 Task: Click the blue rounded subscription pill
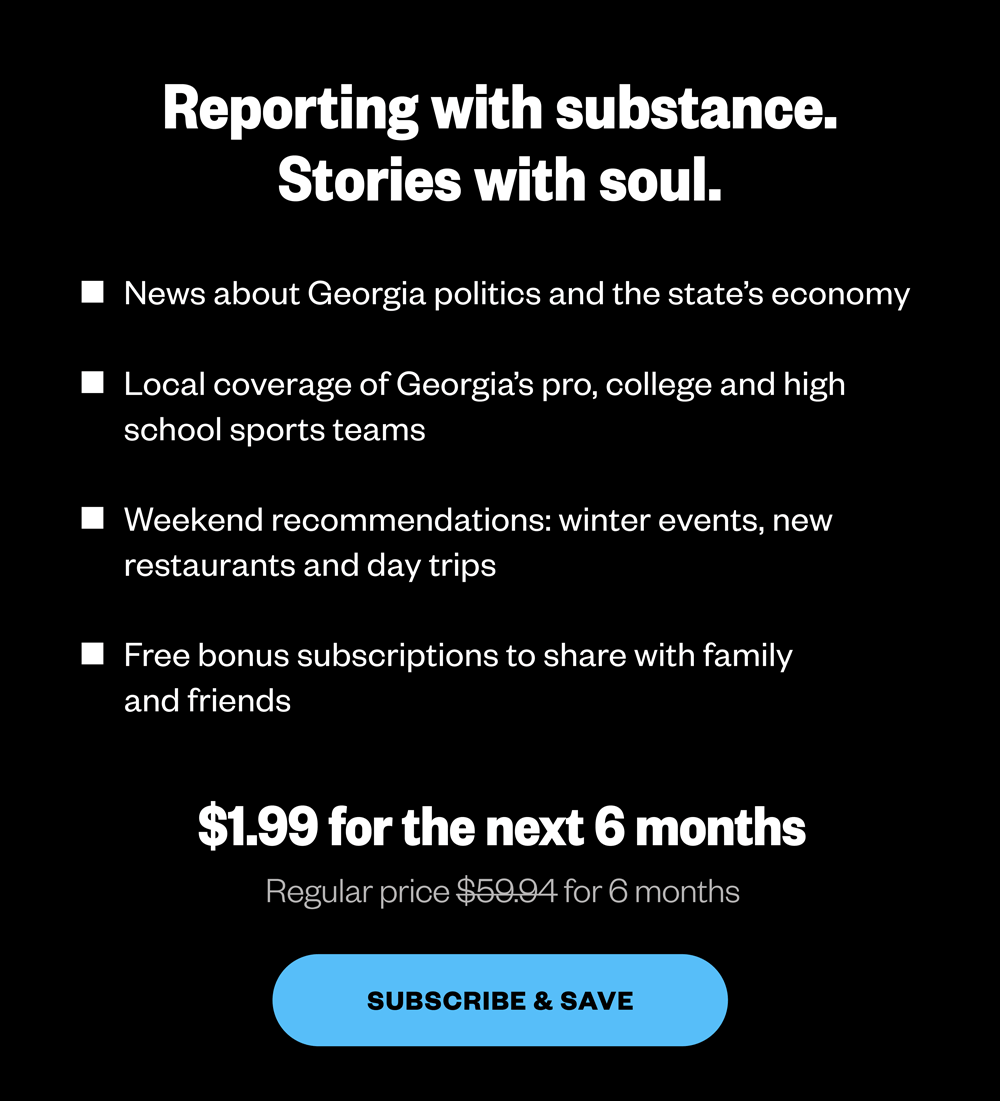pyautogui.click(x=500, y=1000)
